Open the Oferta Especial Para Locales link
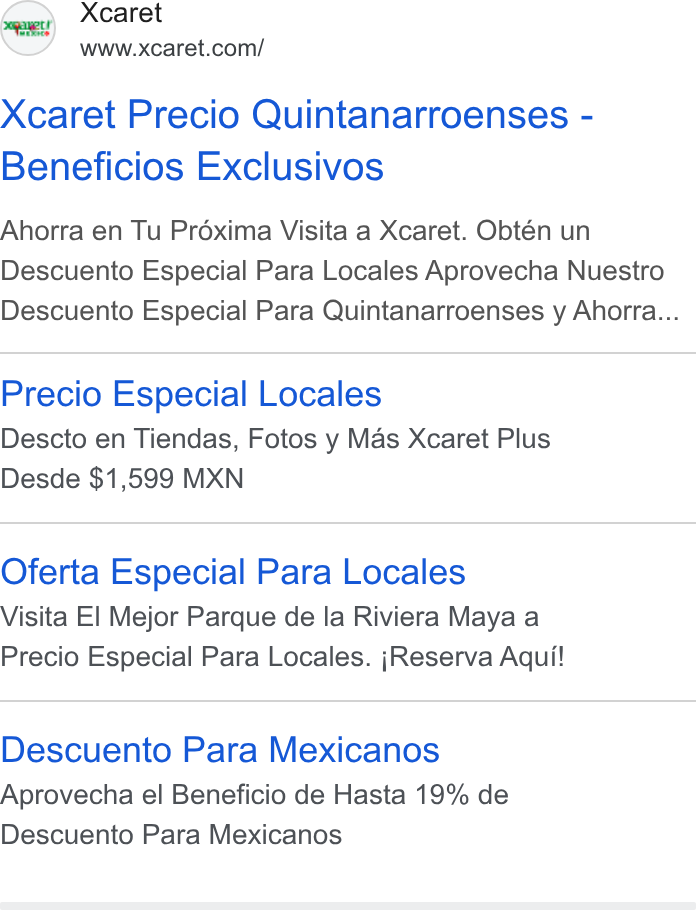Screen dimensions: 696x910 233,572
